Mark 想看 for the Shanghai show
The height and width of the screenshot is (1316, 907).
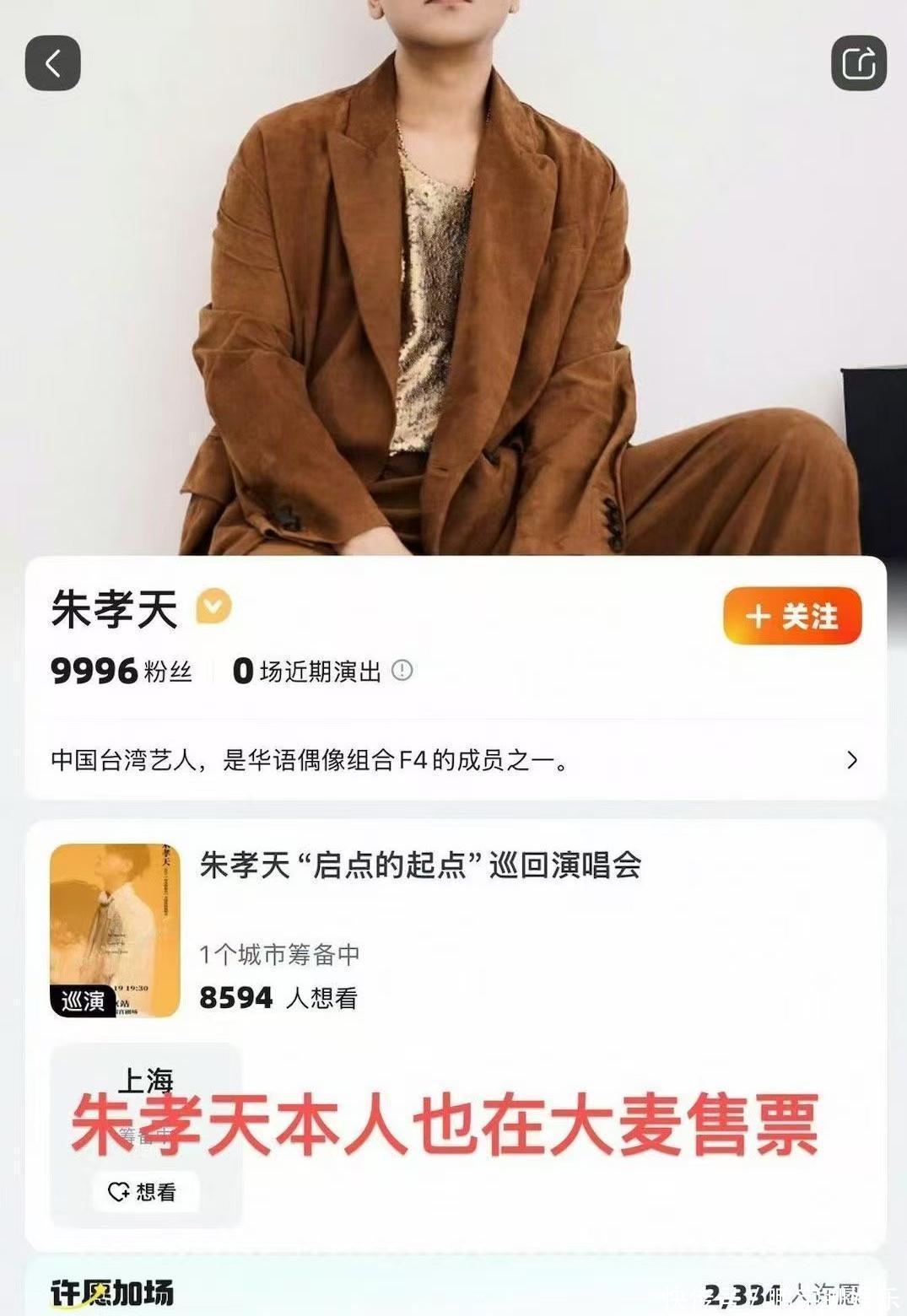point(144,1191)
